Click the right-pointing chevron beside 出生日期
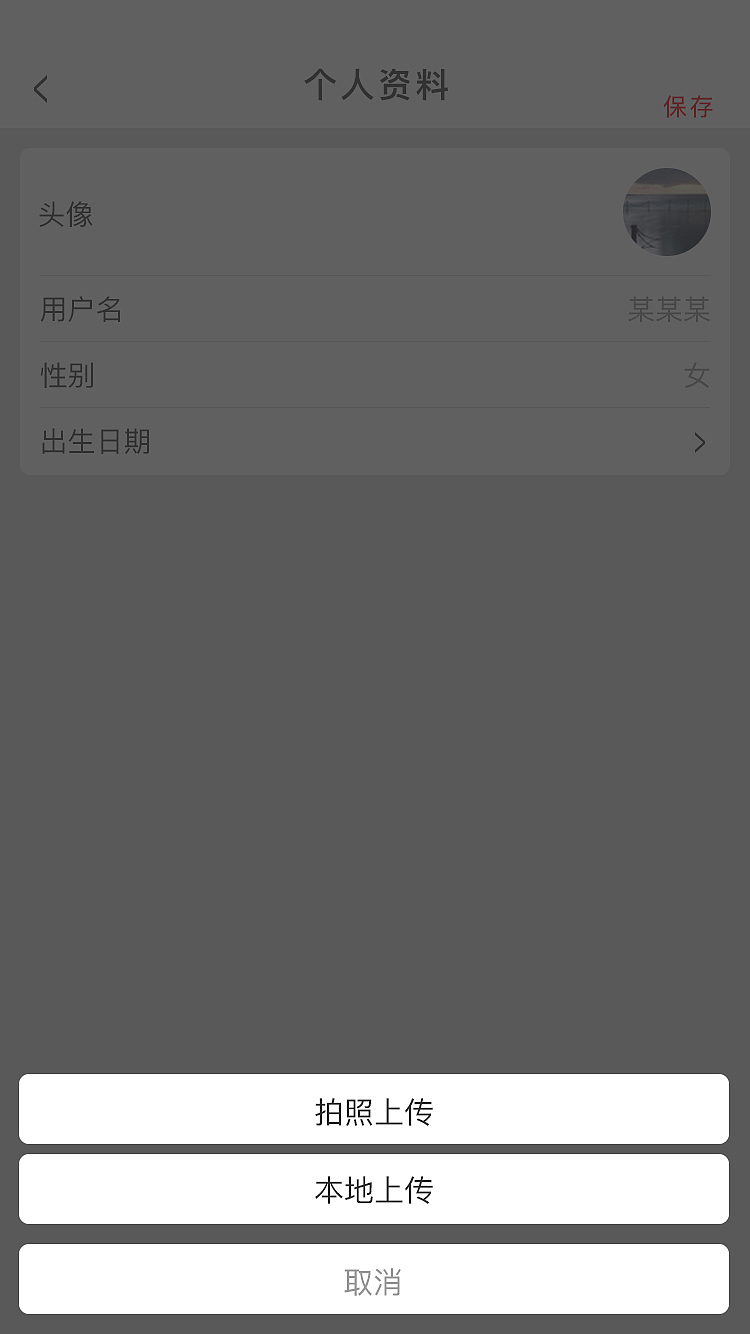Viewport: 750px width, 1334px height. tap(699, 442)
